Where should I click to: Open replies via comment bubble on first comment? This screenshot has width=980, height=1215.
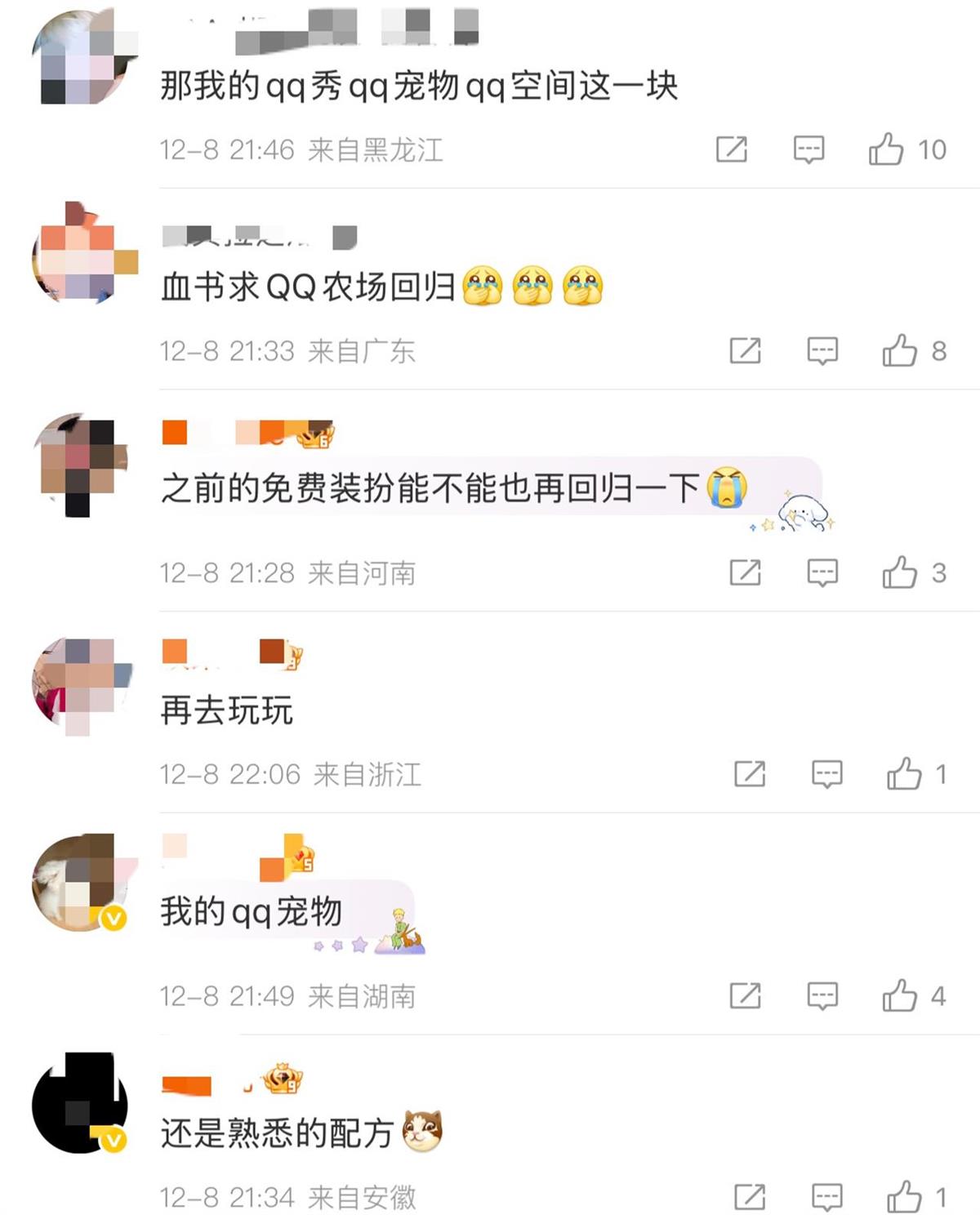click(808, 147)
